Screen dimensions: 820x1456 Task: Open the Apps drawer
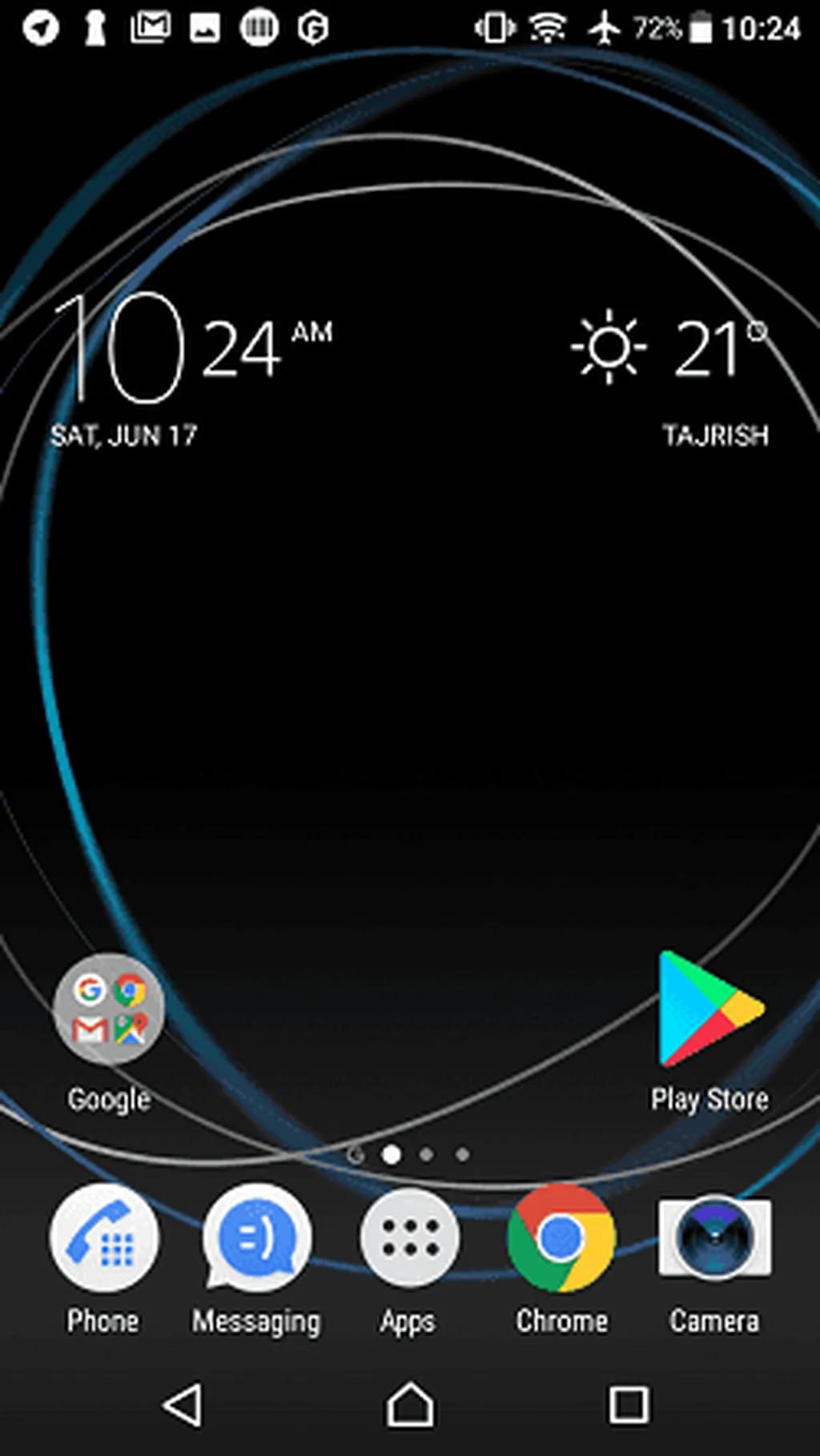point(409,1237)
